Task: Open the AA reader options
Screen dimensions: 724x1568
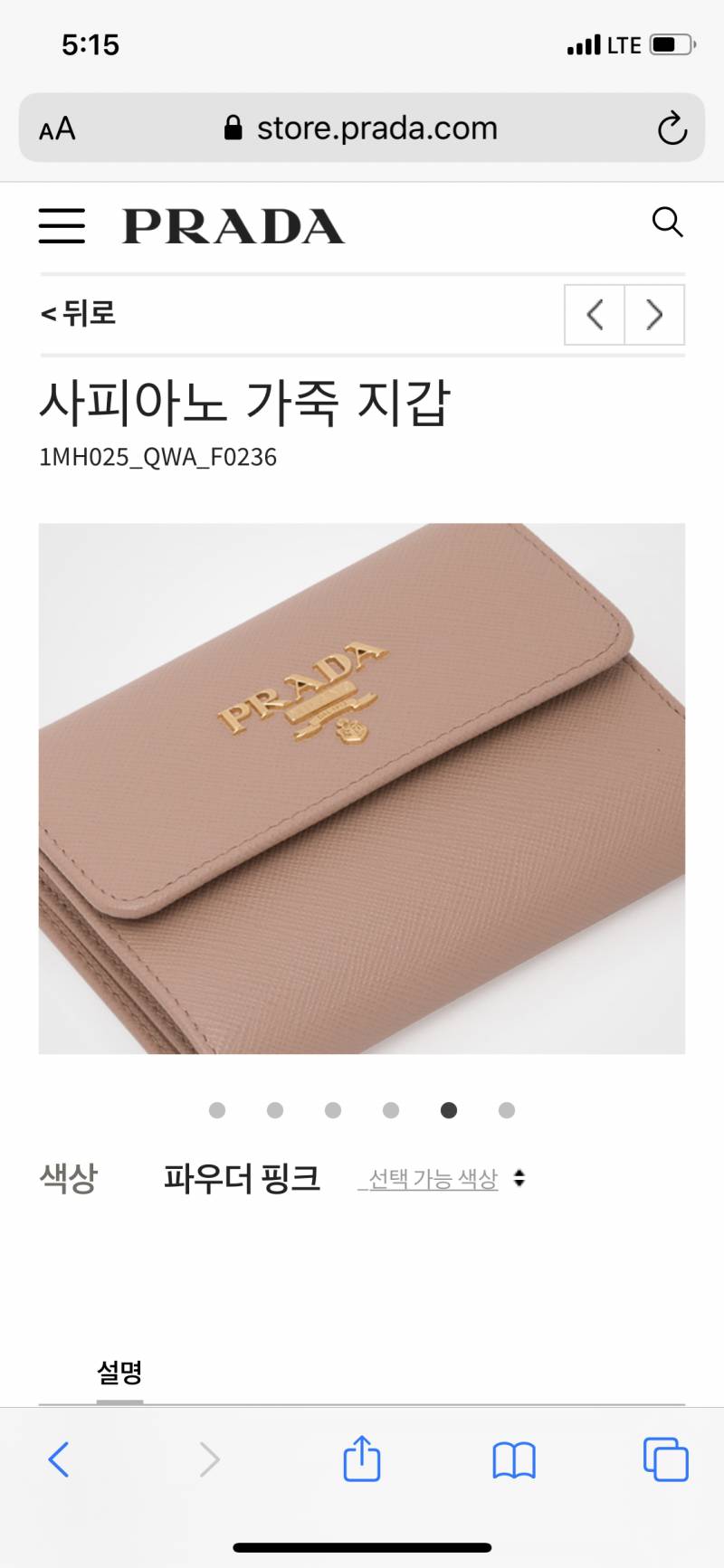Action: (x=57, y=129)
